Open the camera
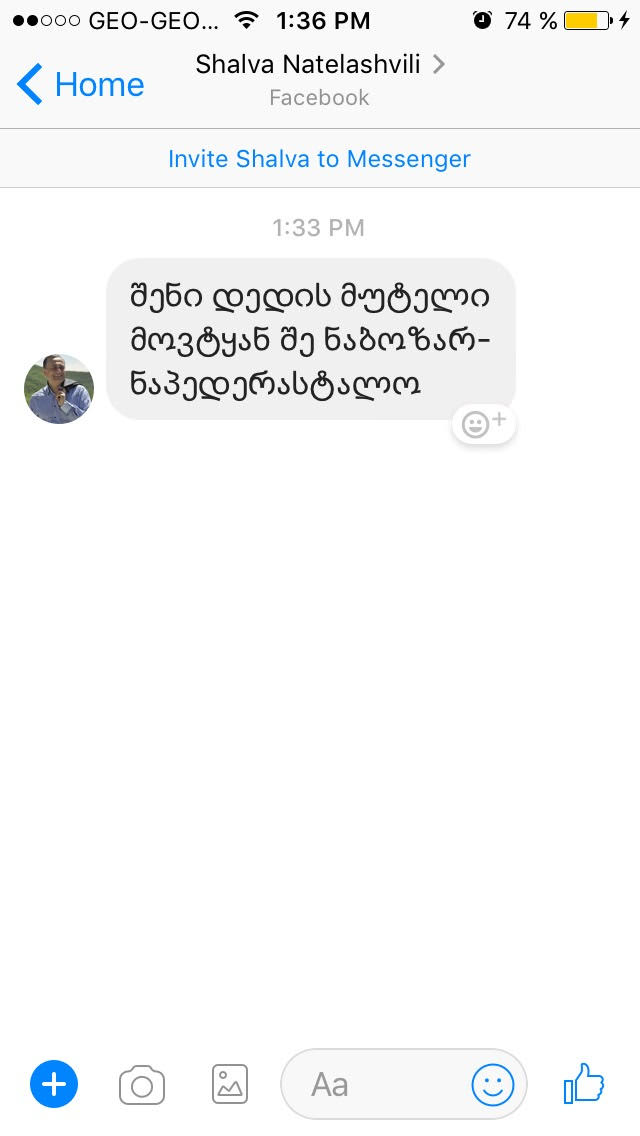The image size is (640, 1136). (x=142, y=1085)
